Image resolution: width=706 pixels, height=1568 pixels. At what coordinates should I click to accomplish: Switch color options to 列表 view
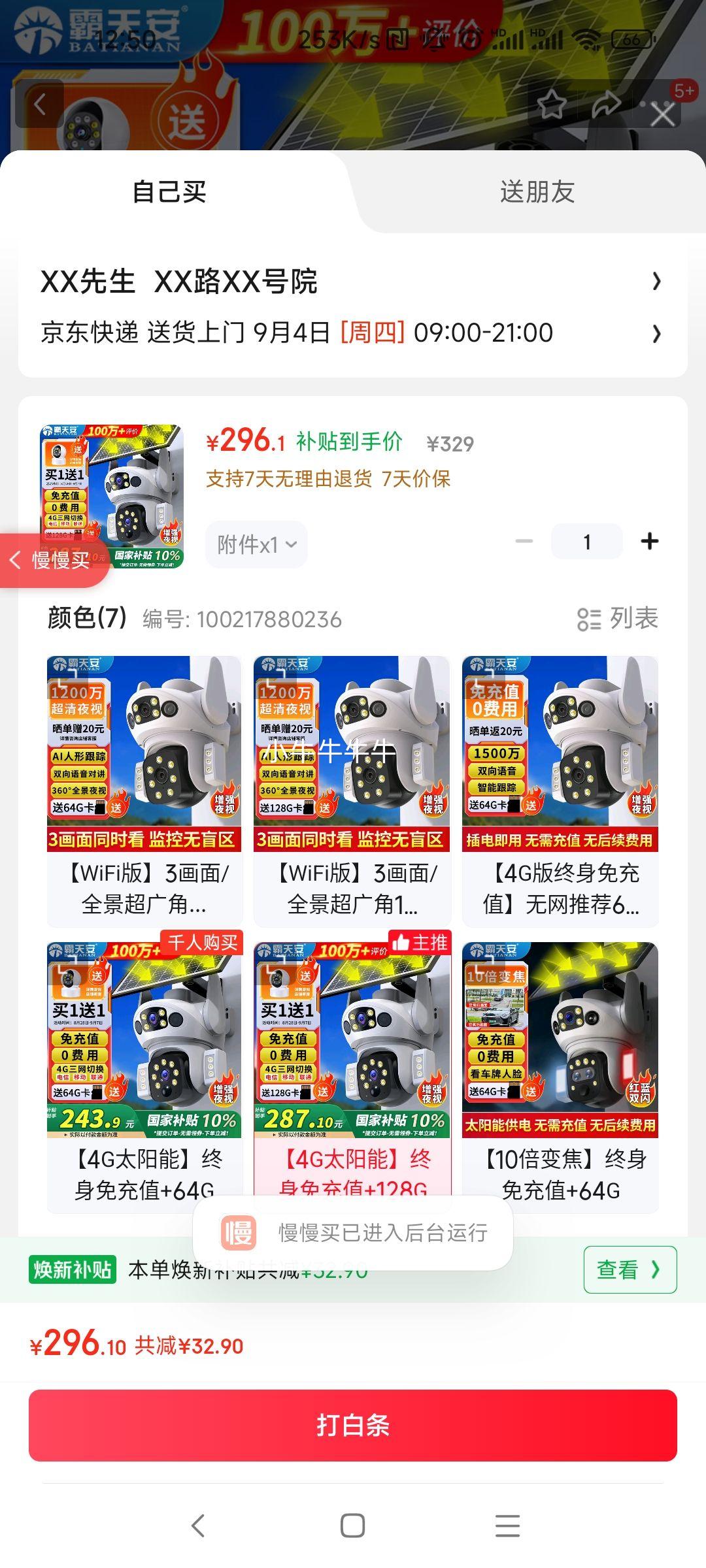pos(618,619)
